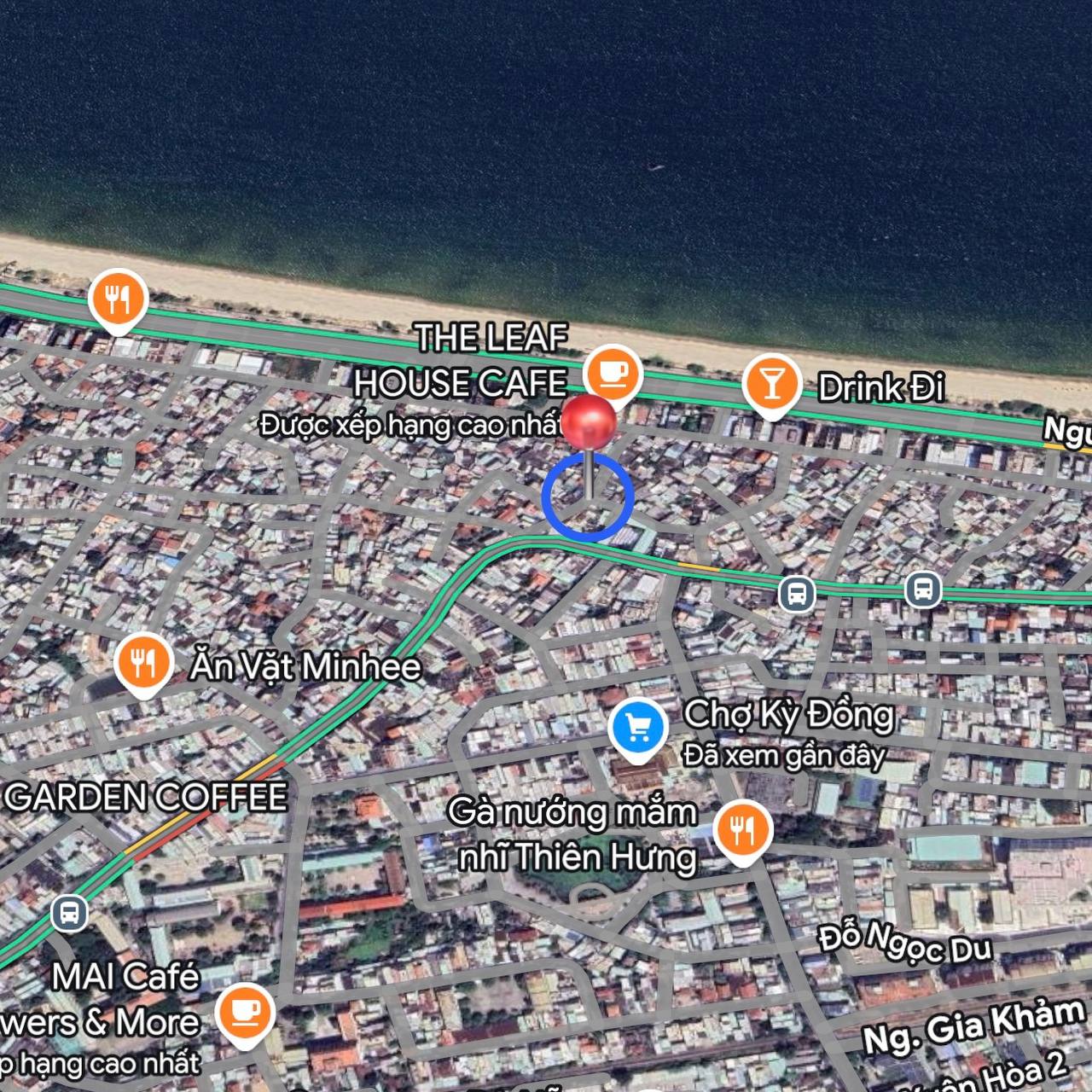1092x1092 pixels.
Task: Open the beachfront restaurant marker near the sand
Action: 118,299
